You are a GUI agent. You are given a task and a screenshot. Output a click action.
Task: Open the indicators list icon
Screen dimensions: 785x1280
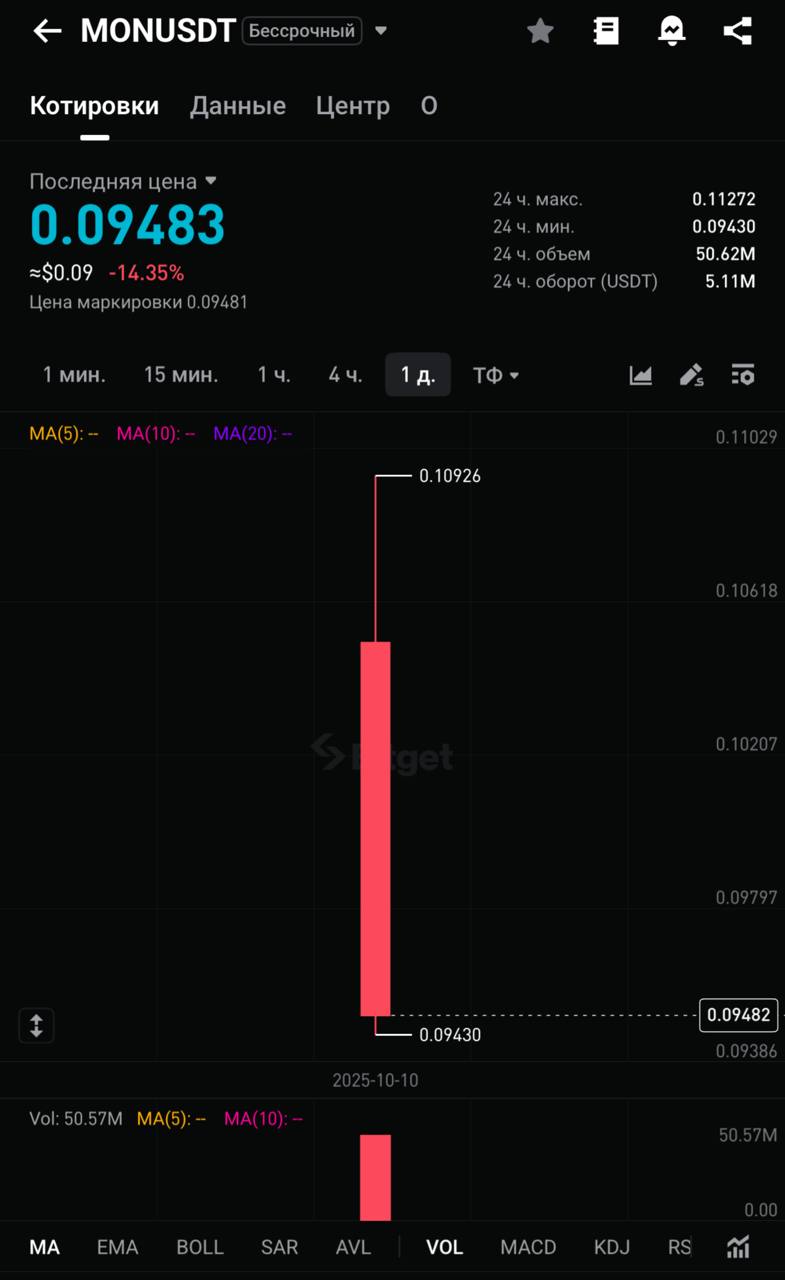tap(738, 1247)
